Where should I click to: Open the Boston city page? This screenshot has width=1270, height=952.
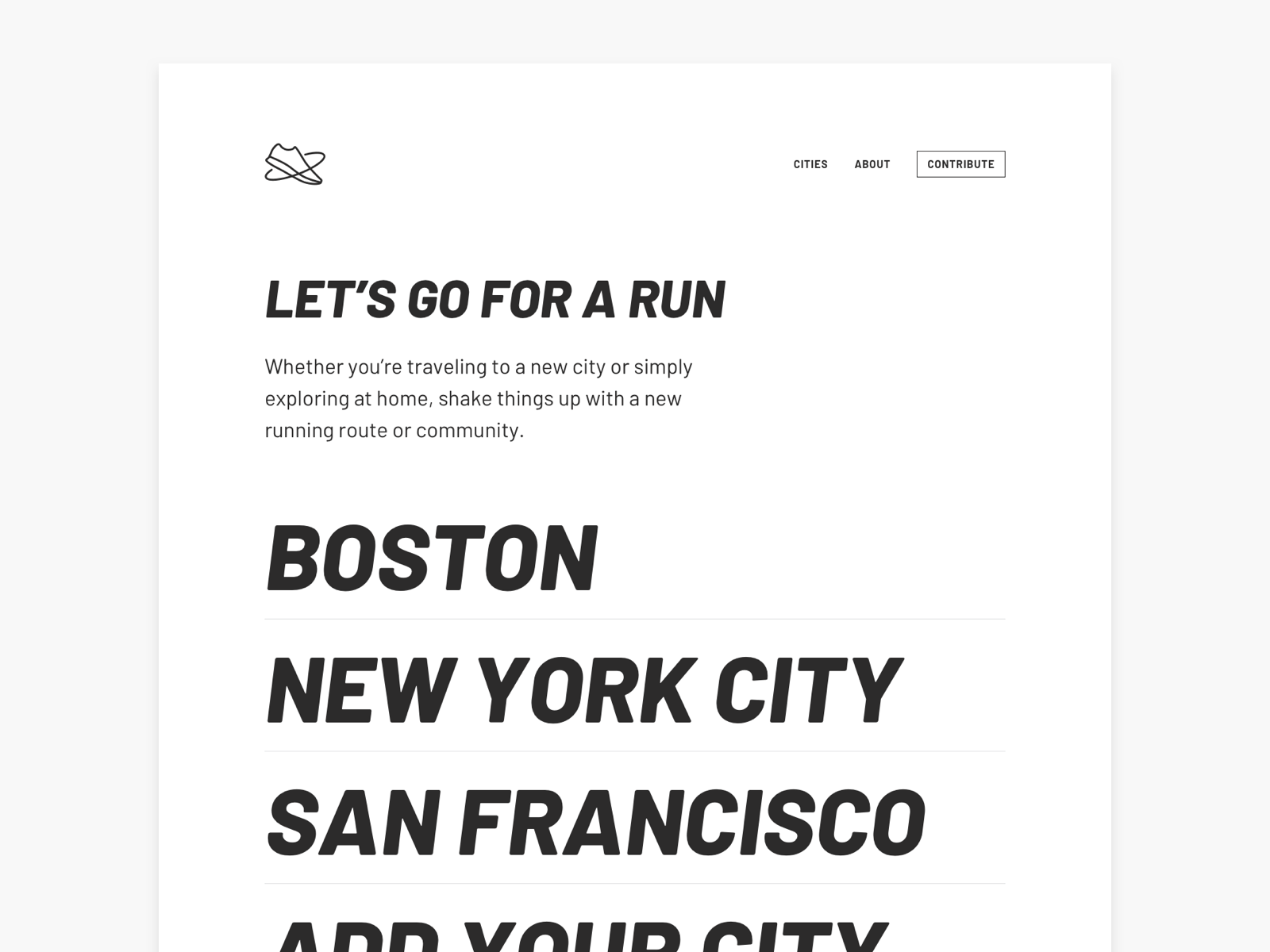pyautogui.click(x=432, y=557)
